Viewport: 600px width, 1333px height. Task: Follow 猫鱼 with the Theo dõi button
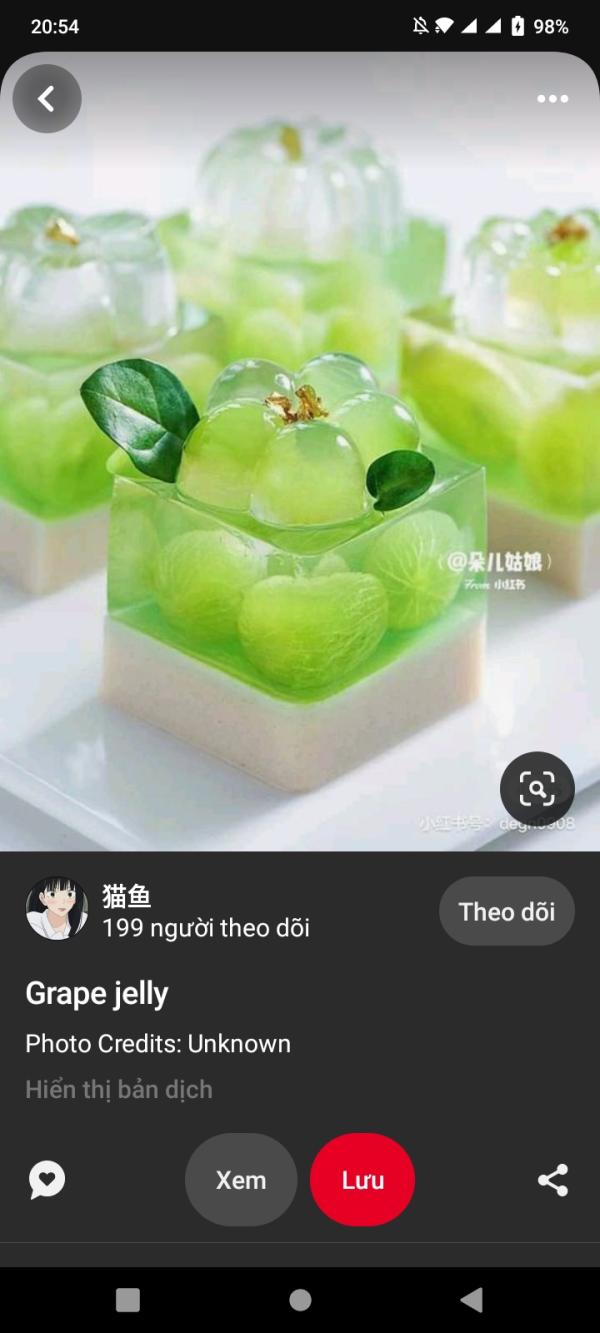click(506, 911)
